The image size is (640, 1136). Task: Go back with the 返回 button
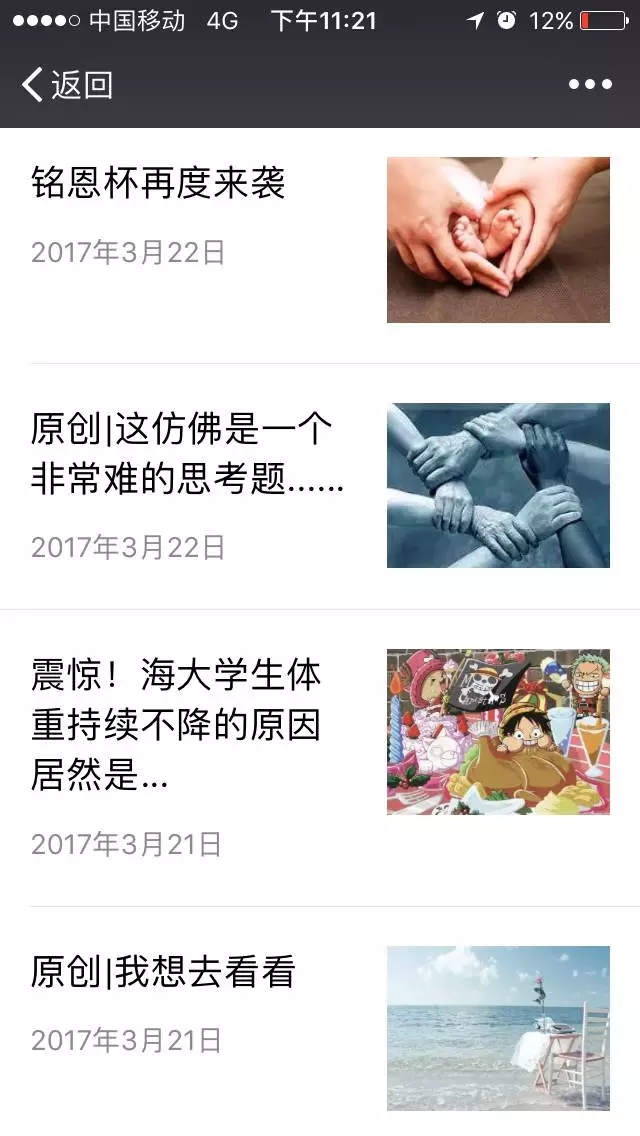click(66, 85)
